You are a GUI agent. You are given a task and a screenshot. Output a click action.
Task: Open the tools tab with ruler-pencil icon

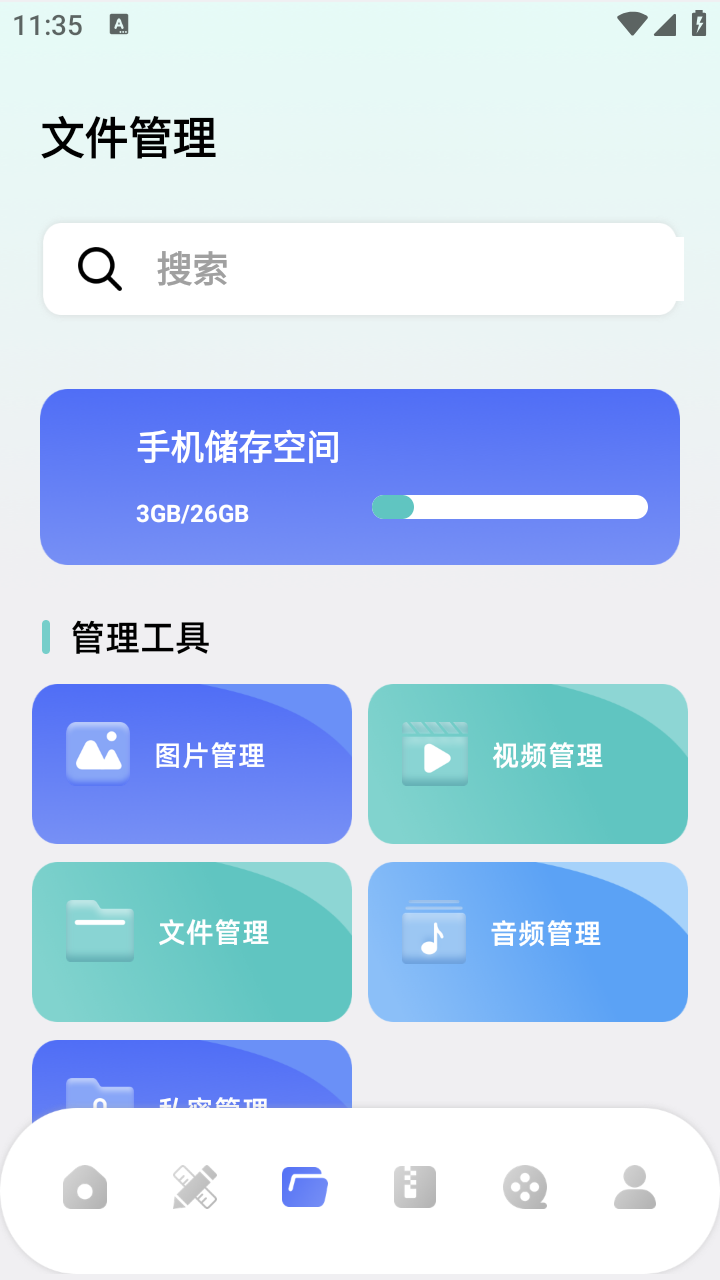(195, 1187)
